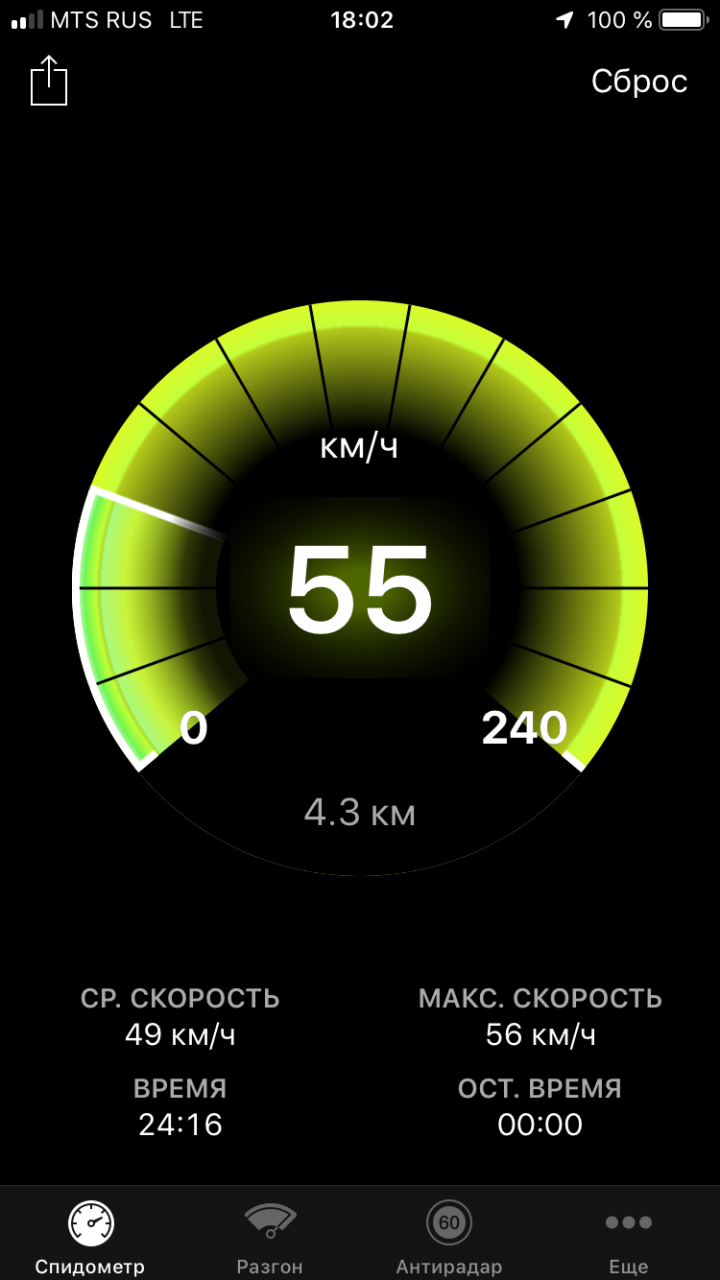Go to the Антирадар tab
Viewport: 720px width, 1280px height.
[x=449, y=1236]
